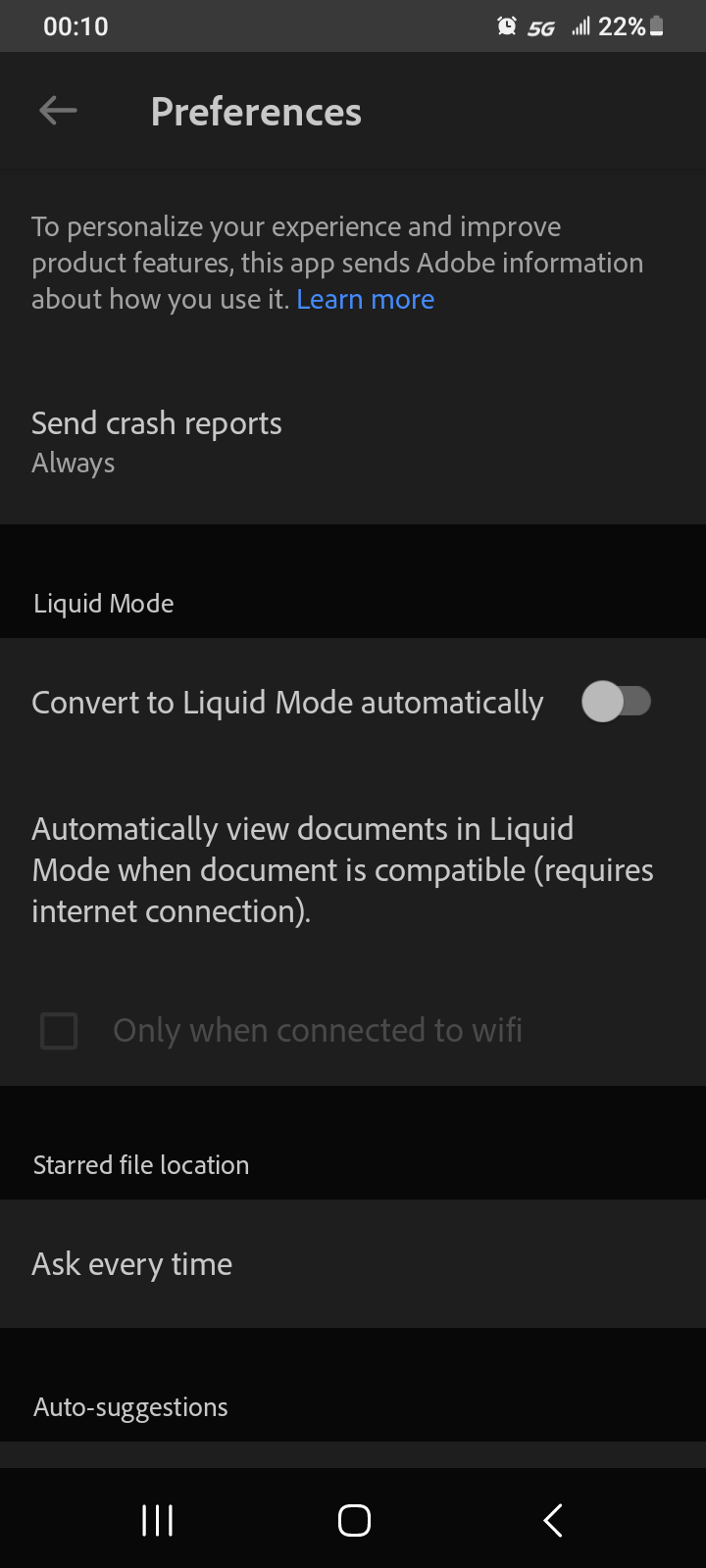This screenshot has height=1568, width=706.
Task: Click the Preferences title text
Action: (256, 111)
